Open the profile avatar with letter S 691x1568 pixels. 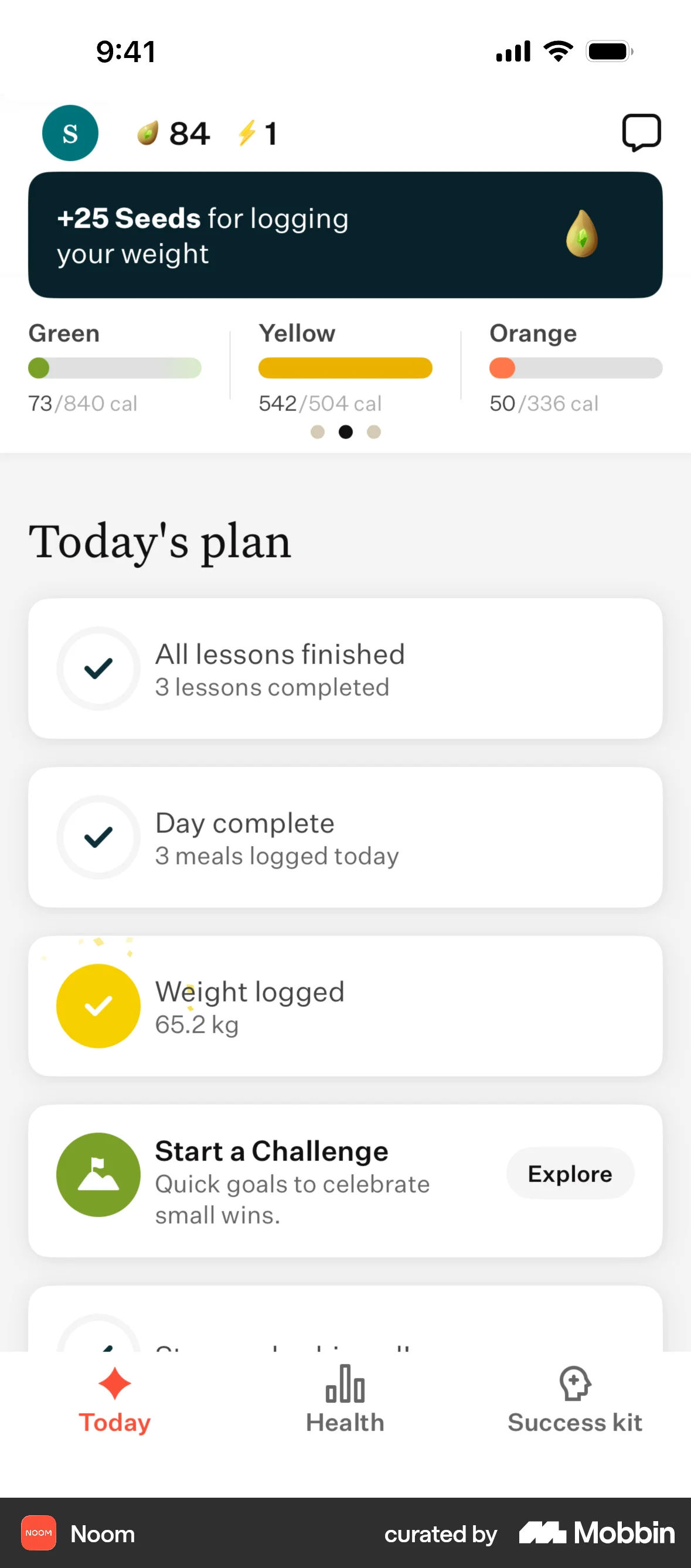pos(70,132)
